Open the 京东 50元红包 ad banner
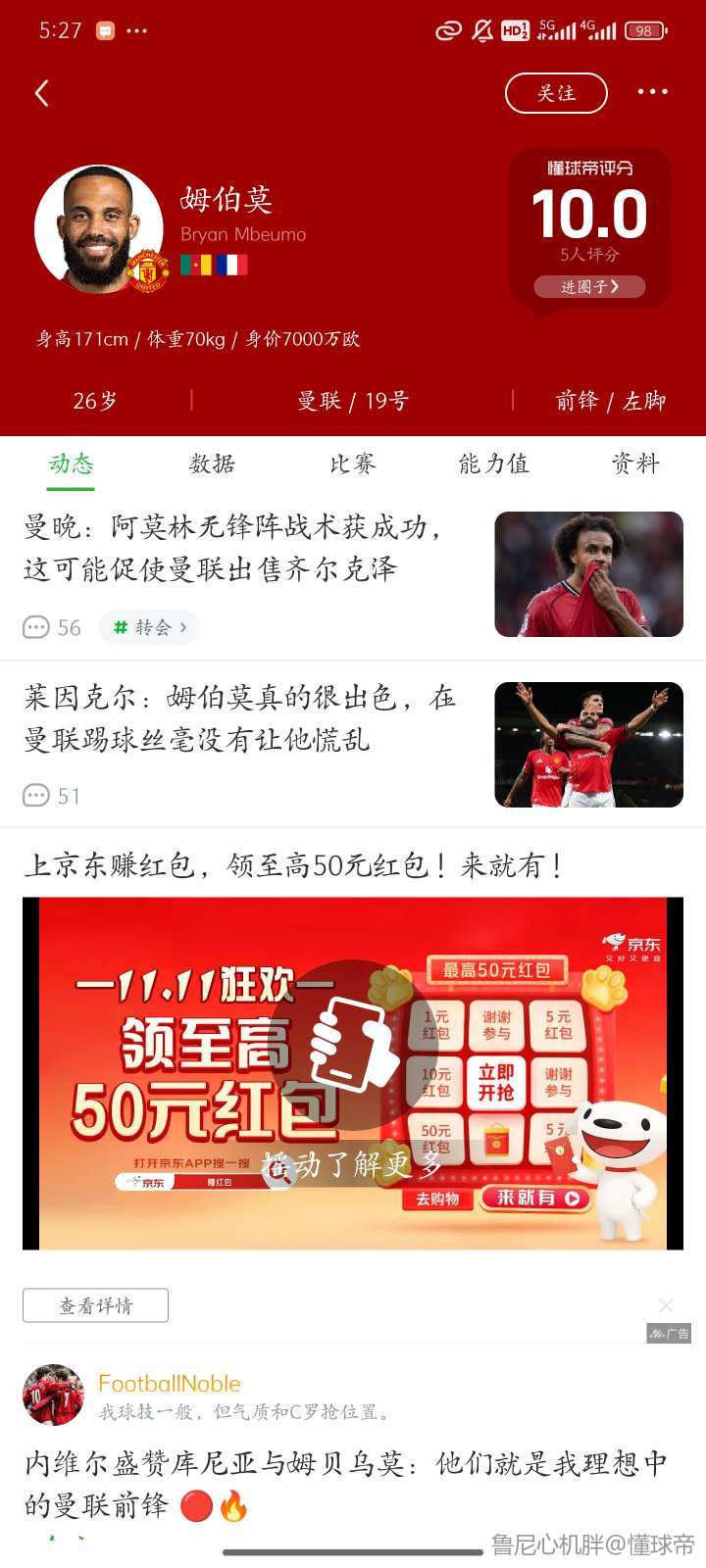 point(353,1073)
